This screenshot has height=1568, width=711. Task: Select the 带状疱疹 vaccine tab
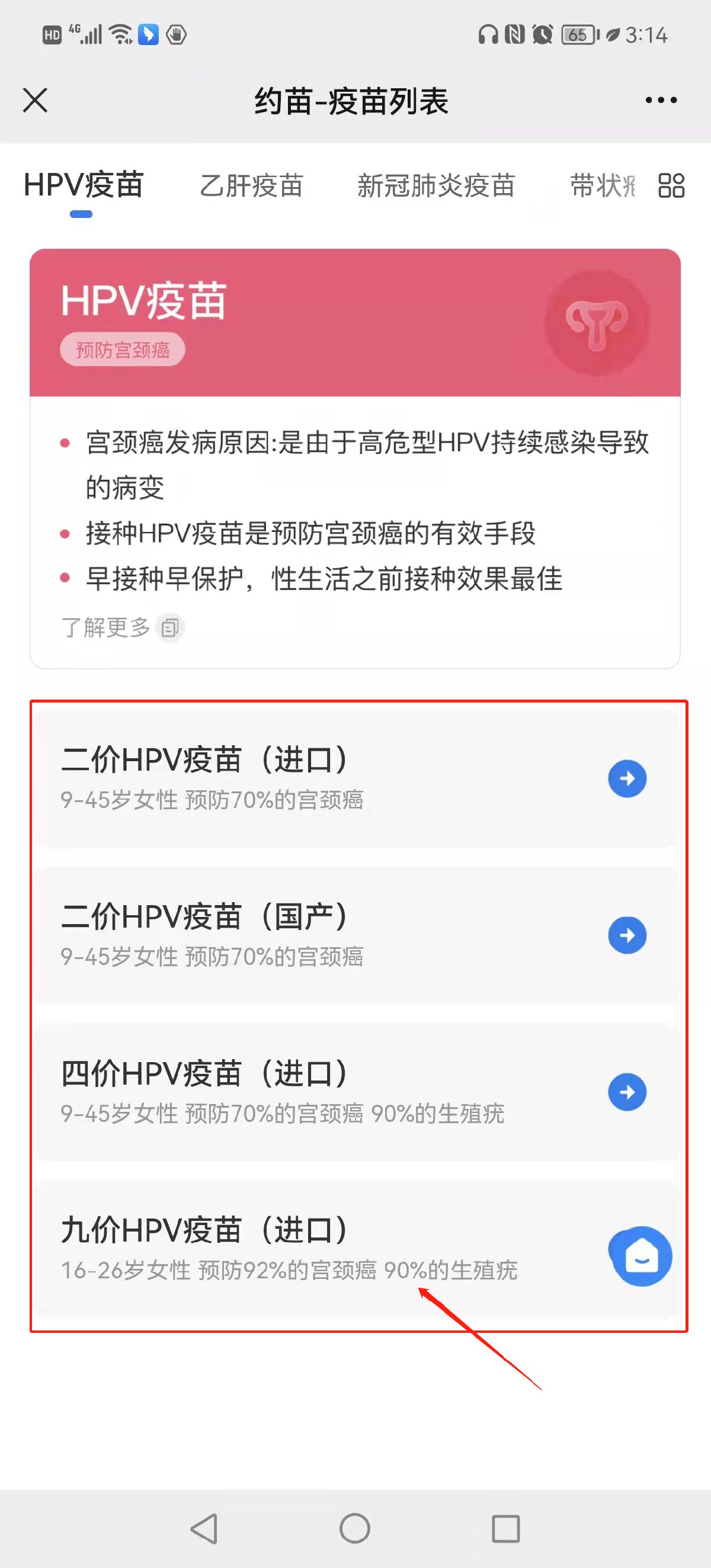603,185
